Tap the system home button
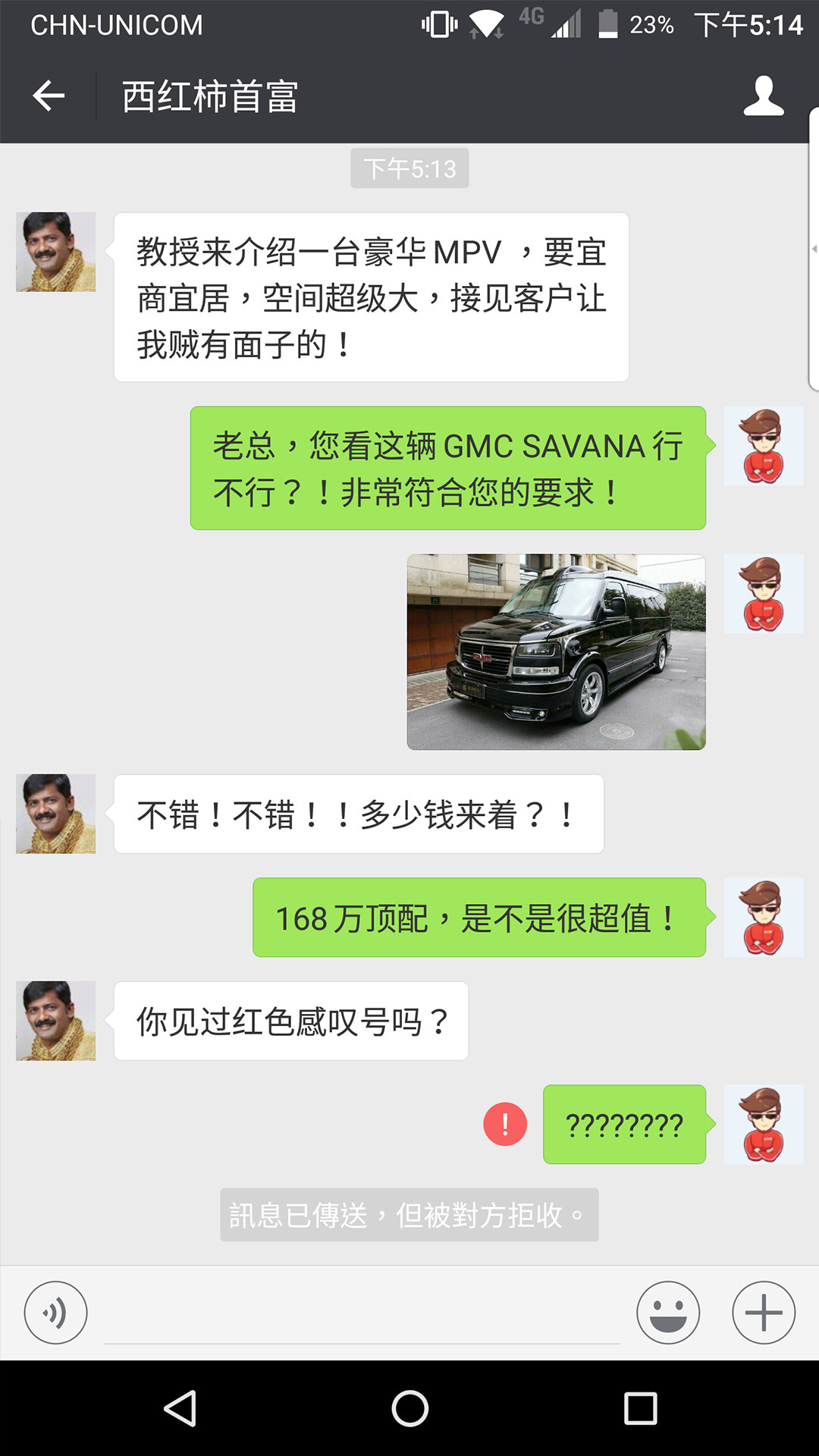Image resolution: width=819 pixels, height=1456 pixels. (409, 1409)
